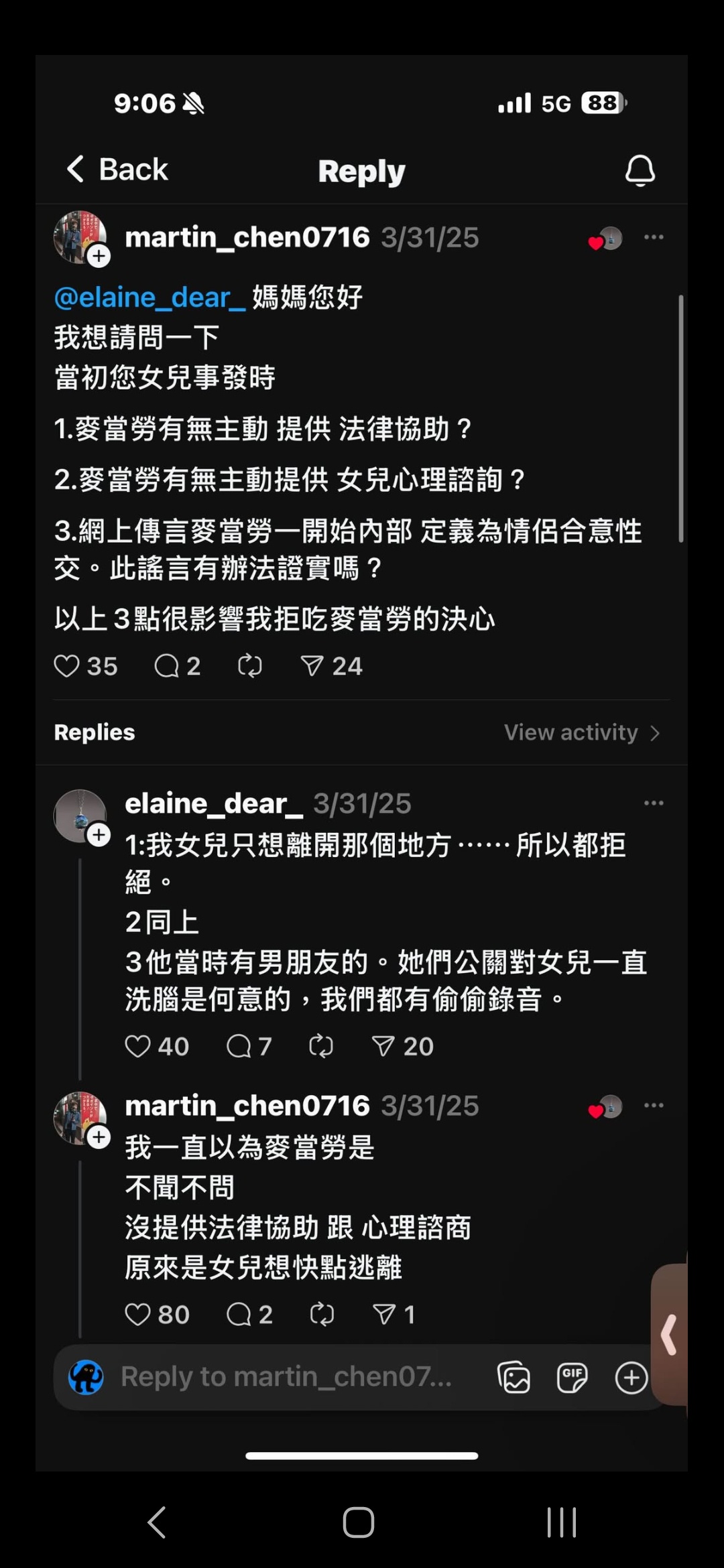724x1568 pixels.
Task: Like martin_chen0716's reply with 80 likes
Action: pos(138,1314)
